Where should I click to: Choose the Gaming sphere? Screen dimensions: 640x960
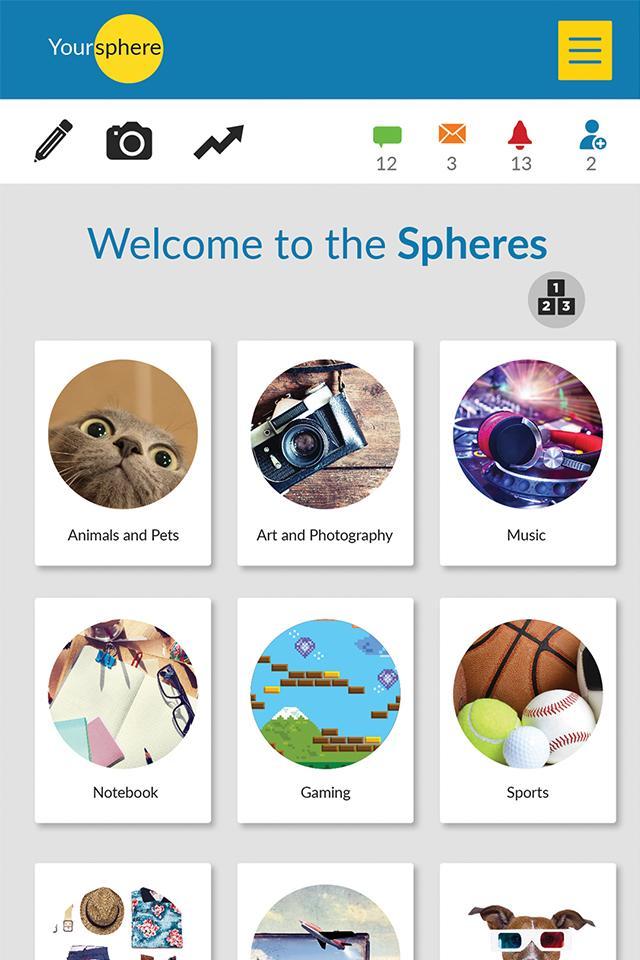point(325,710)
